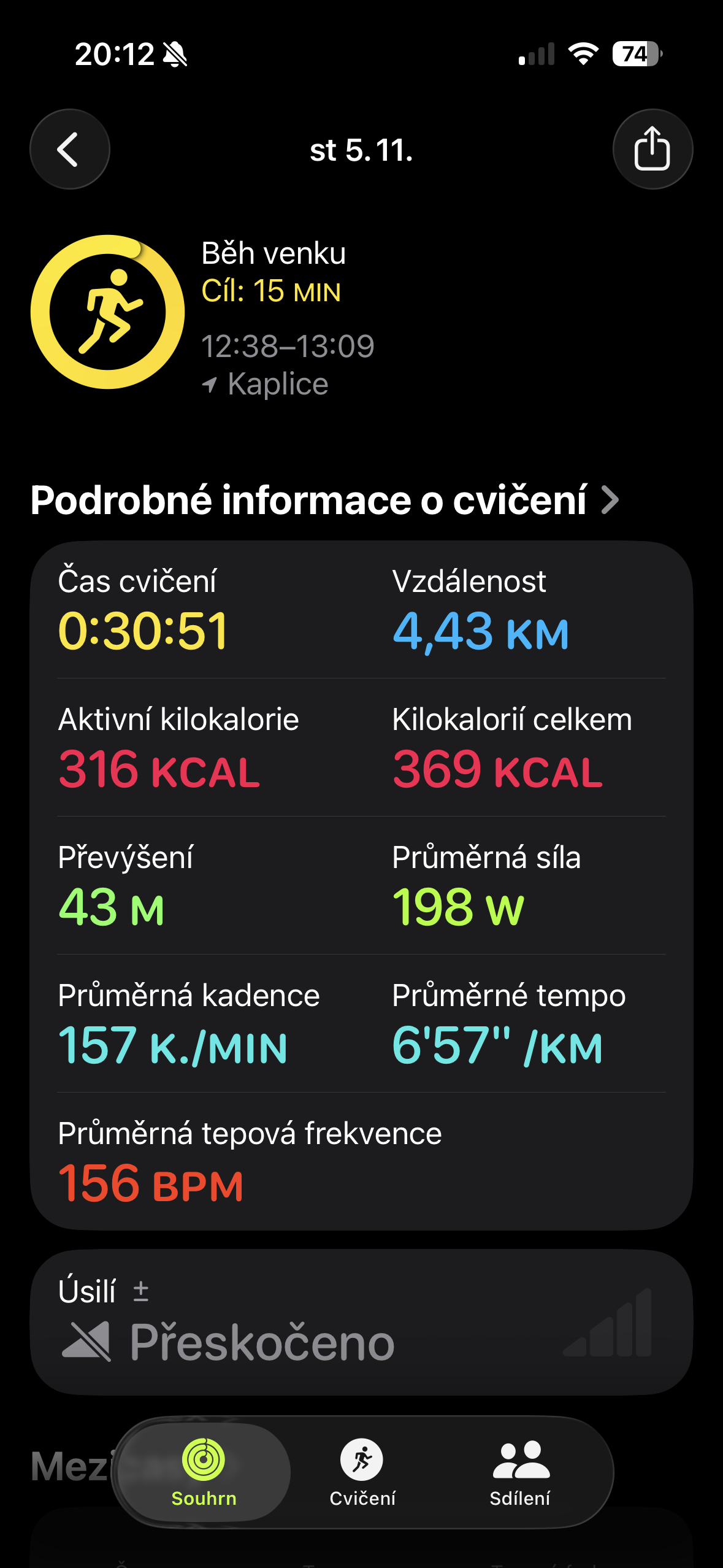This screenshot has height=1568, width=723.
Task: Go back to the previous screen
Action: click(69, 149)
